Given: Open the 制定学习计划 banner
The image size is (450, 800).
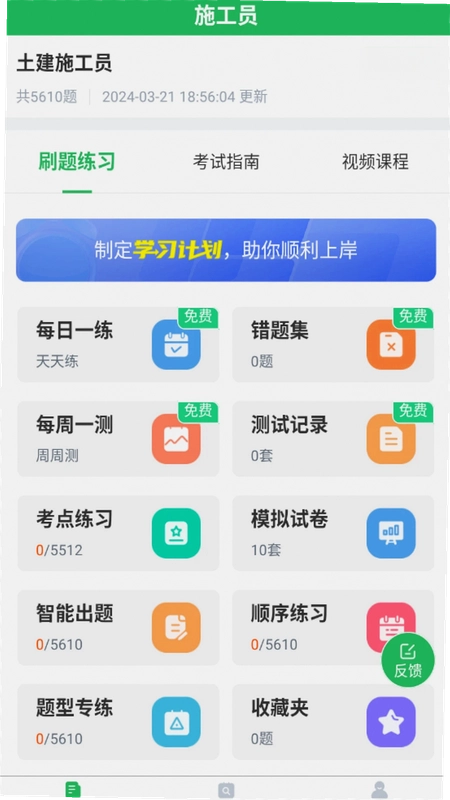Looking at the screenshot, I should click(226, 250).
